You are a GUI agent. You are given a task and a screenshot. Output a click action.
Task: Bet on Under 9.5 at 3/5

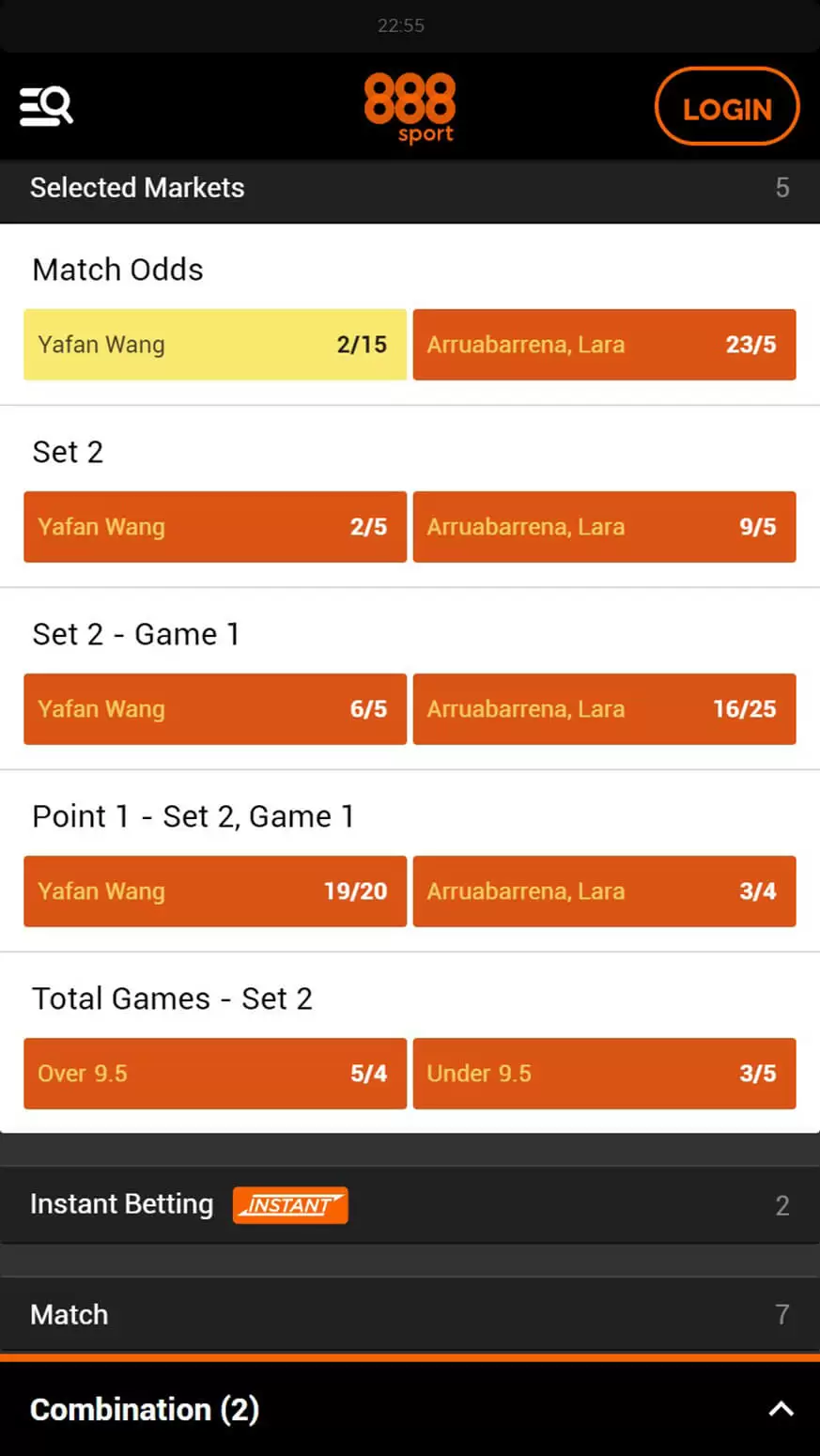coord(604,1074)
